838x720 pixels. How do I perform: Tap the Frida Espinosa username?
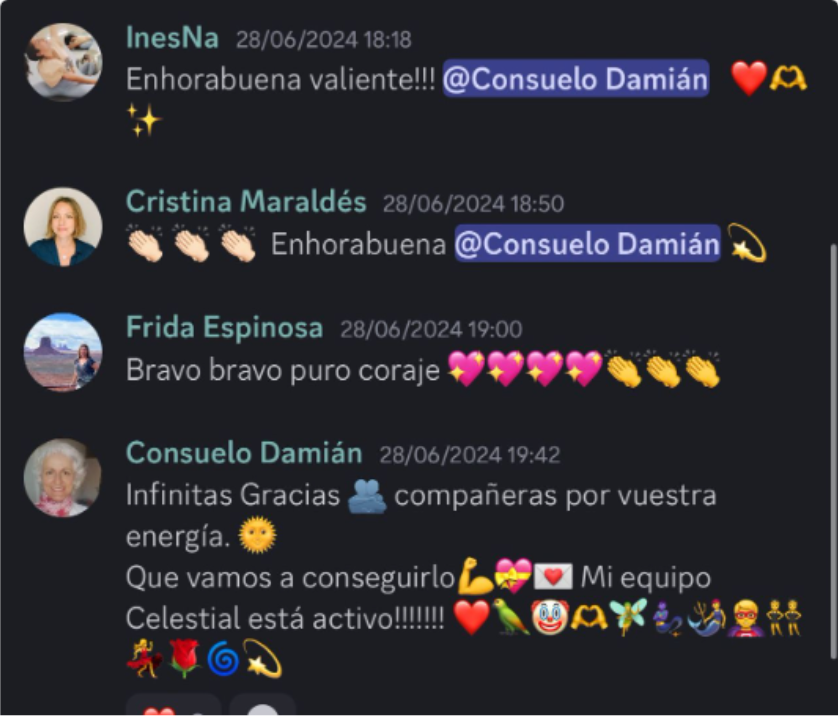(224, 327)
